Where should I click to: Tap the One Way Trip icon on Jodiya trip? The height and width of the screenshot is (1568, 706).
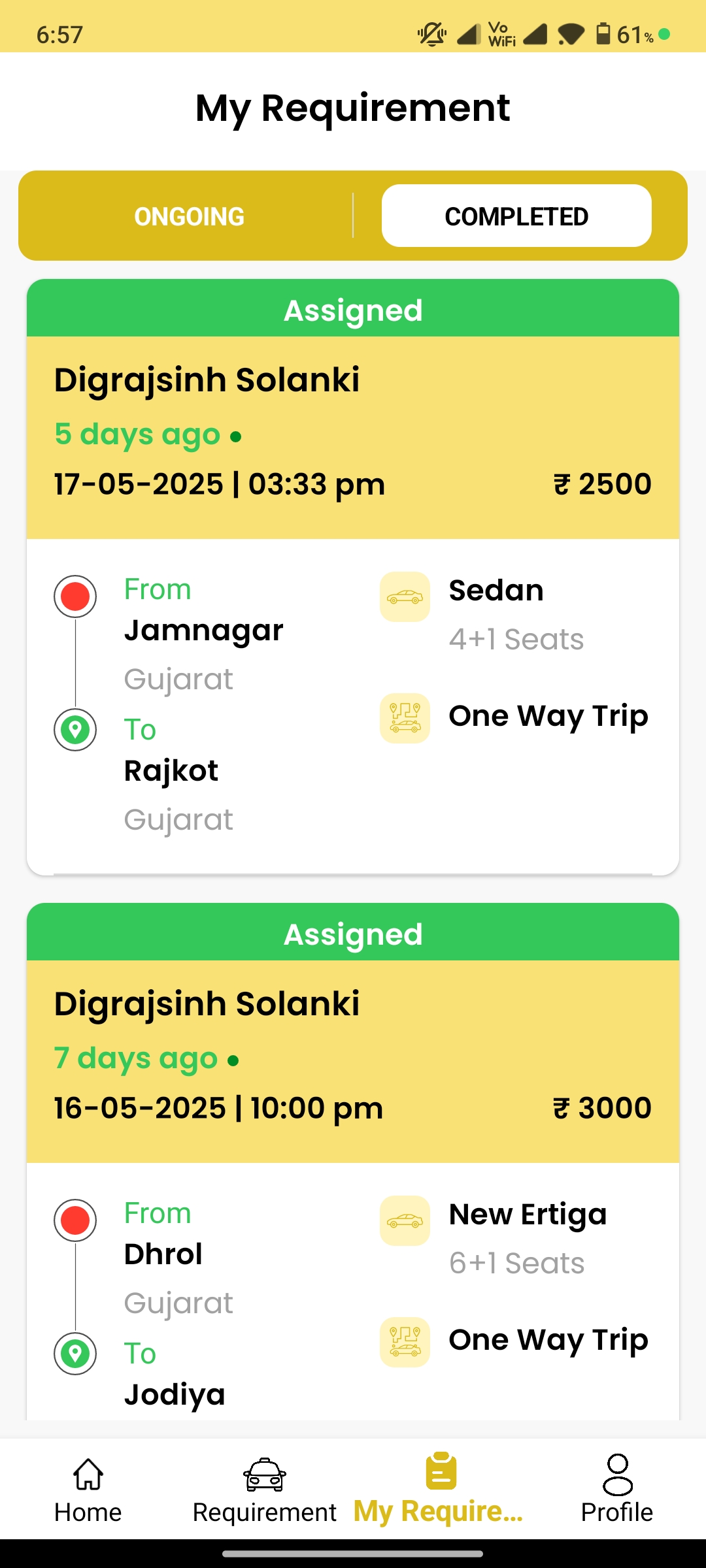[404, 1339]
